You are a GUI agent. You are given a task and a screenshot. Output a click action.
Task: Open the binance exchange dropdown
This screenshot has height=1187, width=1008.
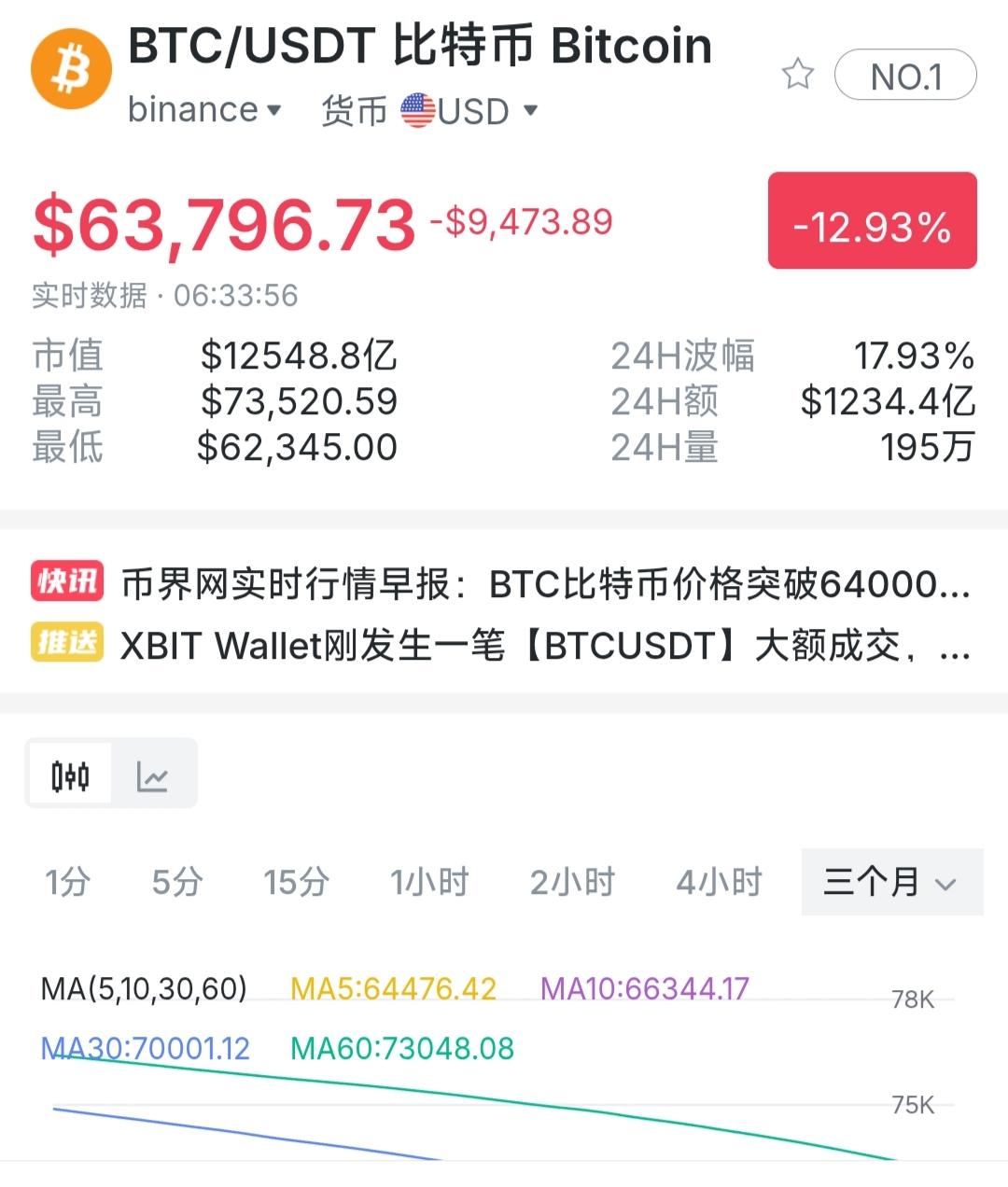[x=204, y=109]
